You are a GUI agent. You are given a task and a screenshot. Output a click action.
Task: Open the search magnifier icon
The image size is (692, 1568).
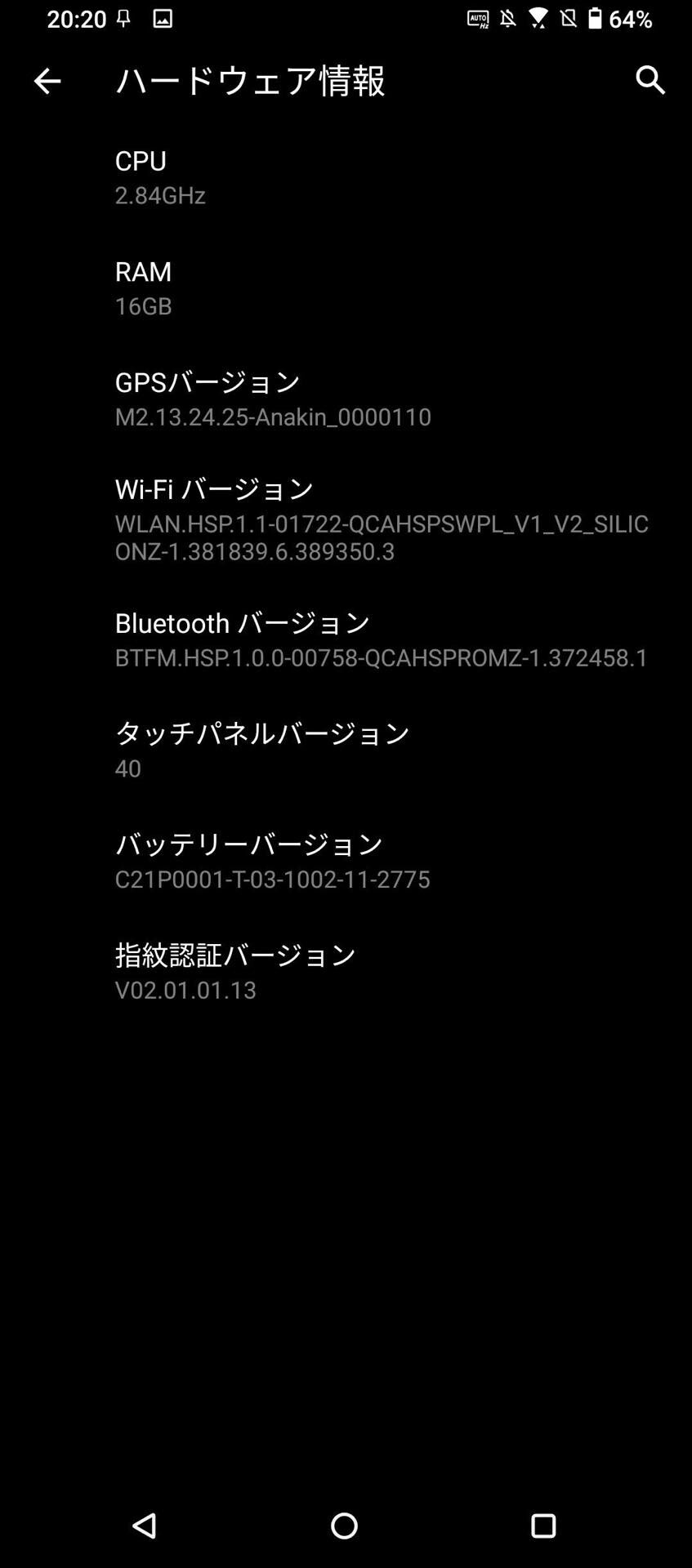tap(650, 80)
